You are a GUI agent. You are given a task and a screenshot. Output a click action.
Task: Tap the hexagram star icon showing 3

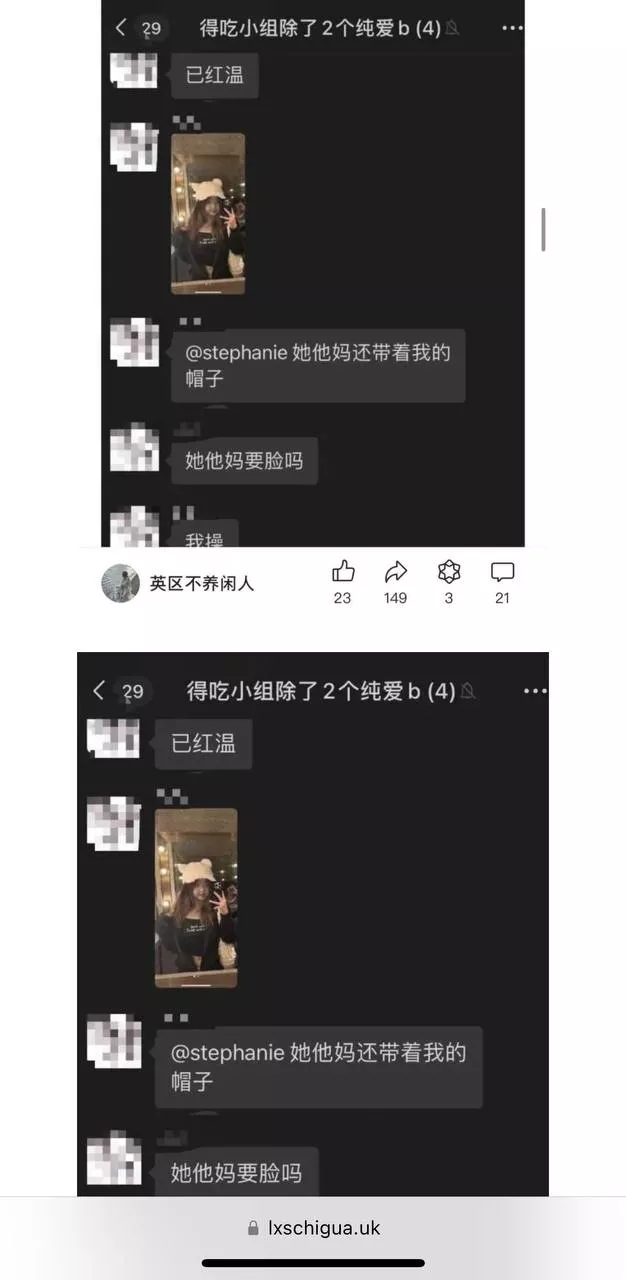[449, 572]
